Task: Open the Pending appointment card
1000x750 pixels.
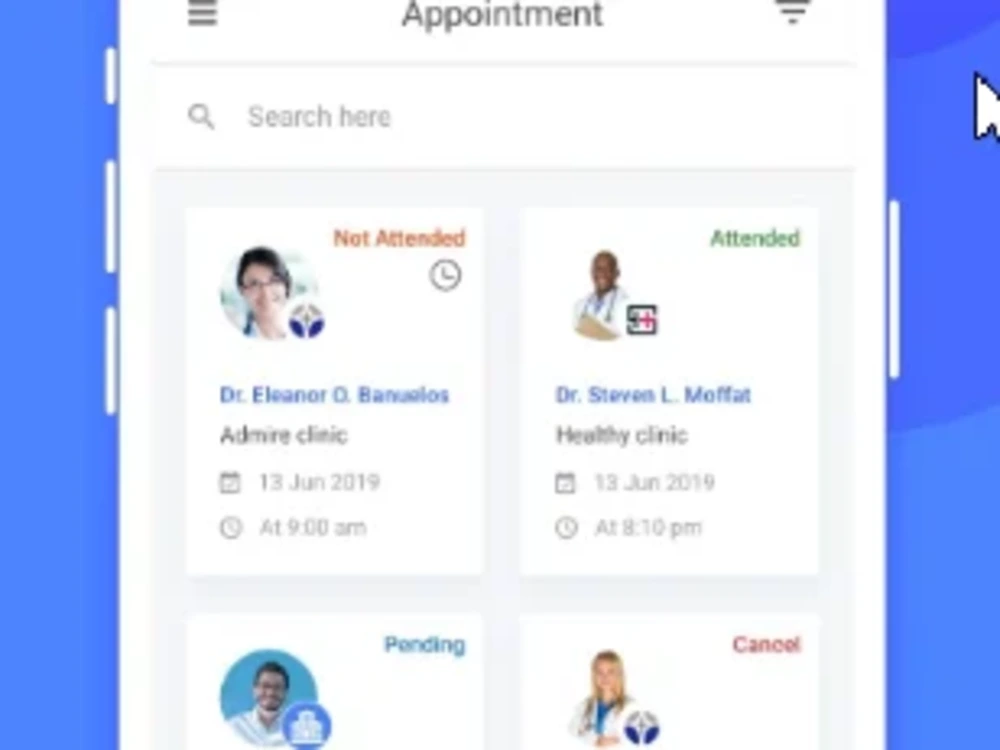Action: (334, 690)
